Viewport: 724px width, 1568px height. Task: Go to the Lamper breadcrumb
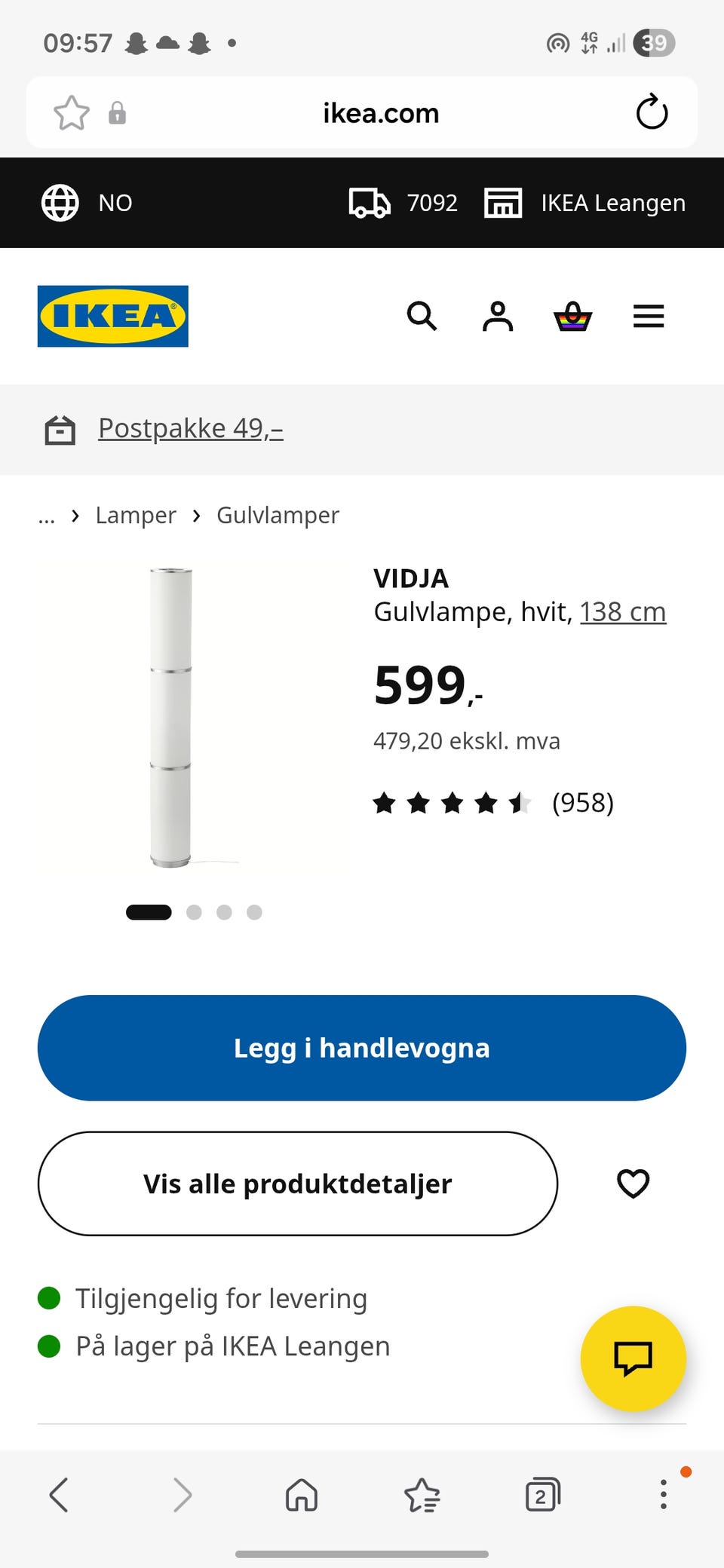coord(136,515)
